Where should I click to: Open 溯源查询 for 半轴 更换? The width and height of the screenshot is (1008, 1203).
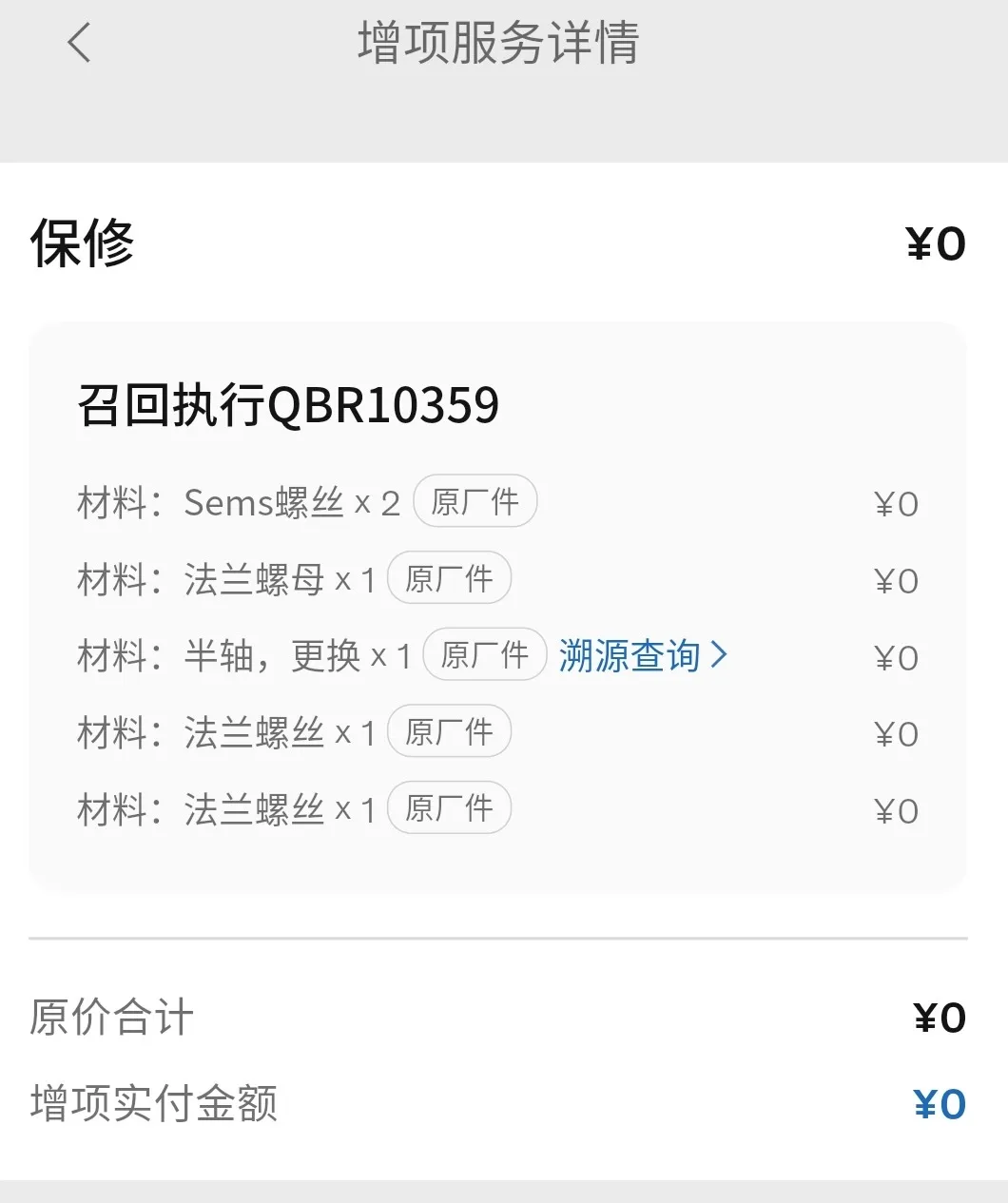click(642, 656)
